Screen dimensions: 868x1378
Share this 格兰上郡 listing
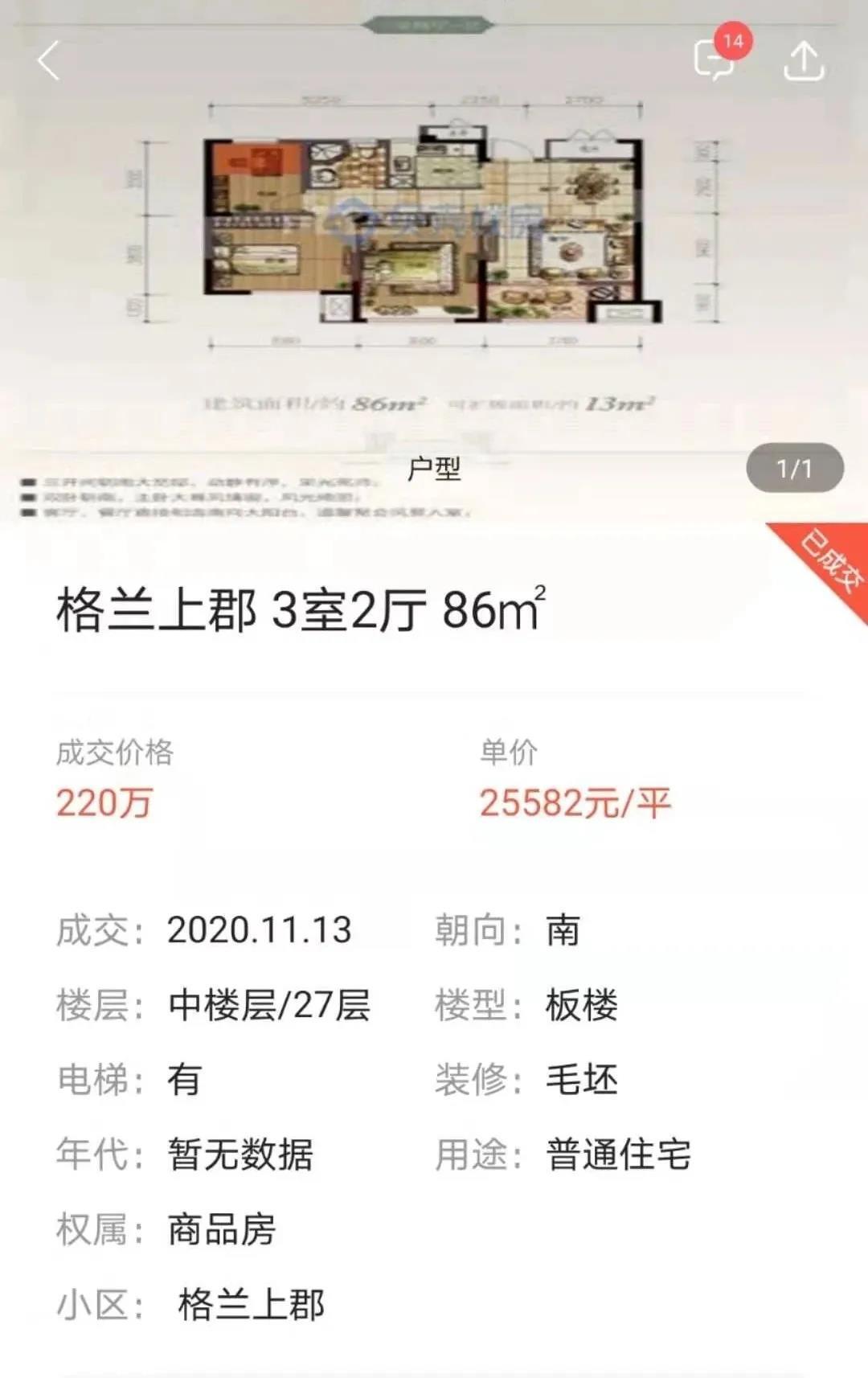804,61
